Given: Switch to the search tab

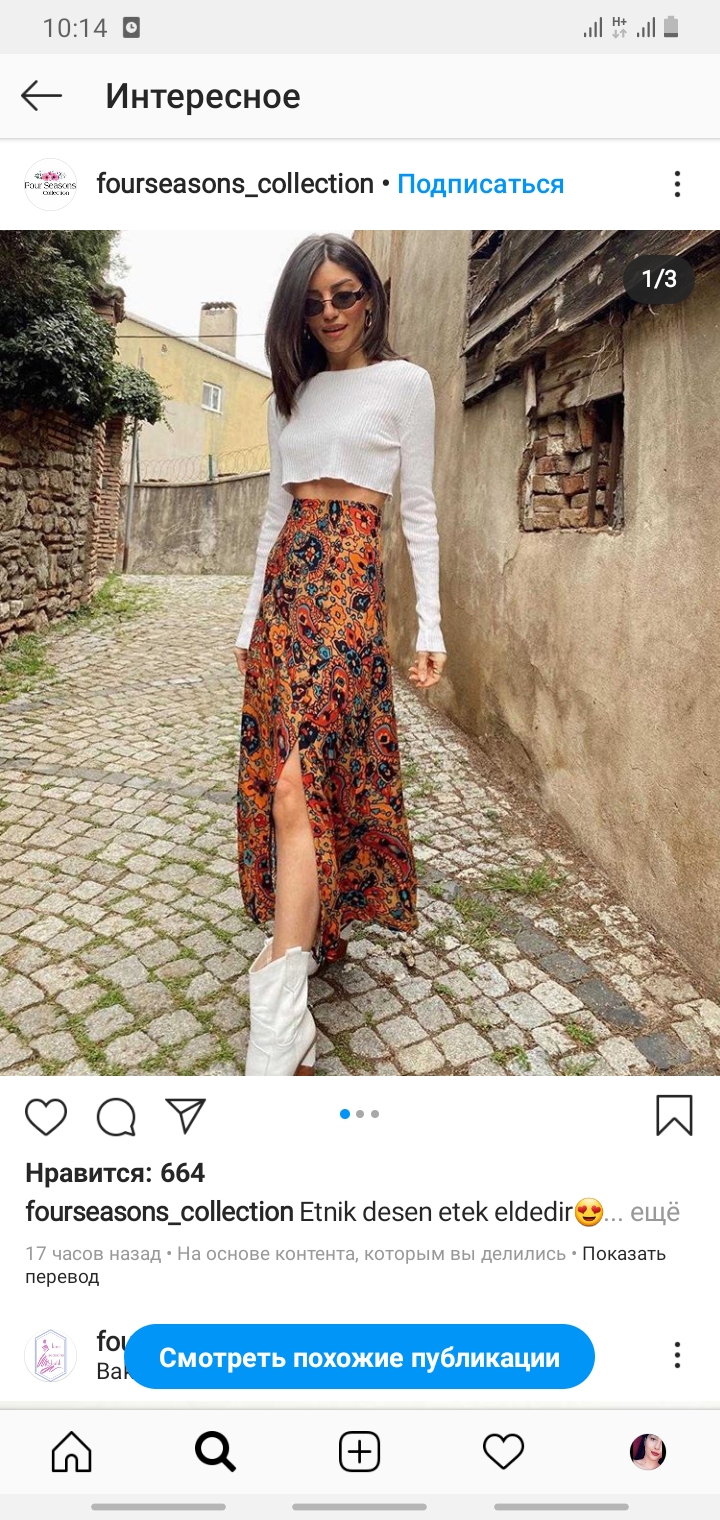Looking at the screenshot, I should (x=215, y=1452).
